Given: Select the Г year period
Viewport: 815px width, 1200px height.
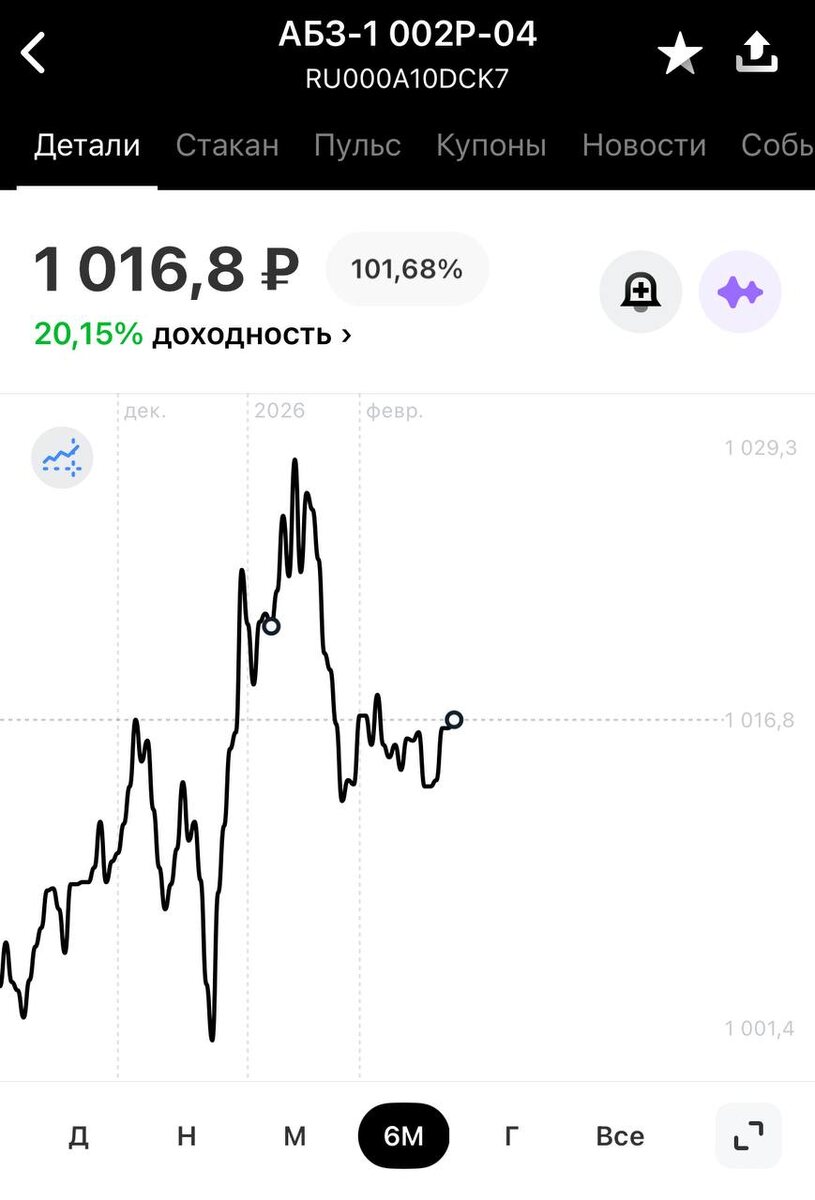Looking at the screenshot, I should point(511,1136).
